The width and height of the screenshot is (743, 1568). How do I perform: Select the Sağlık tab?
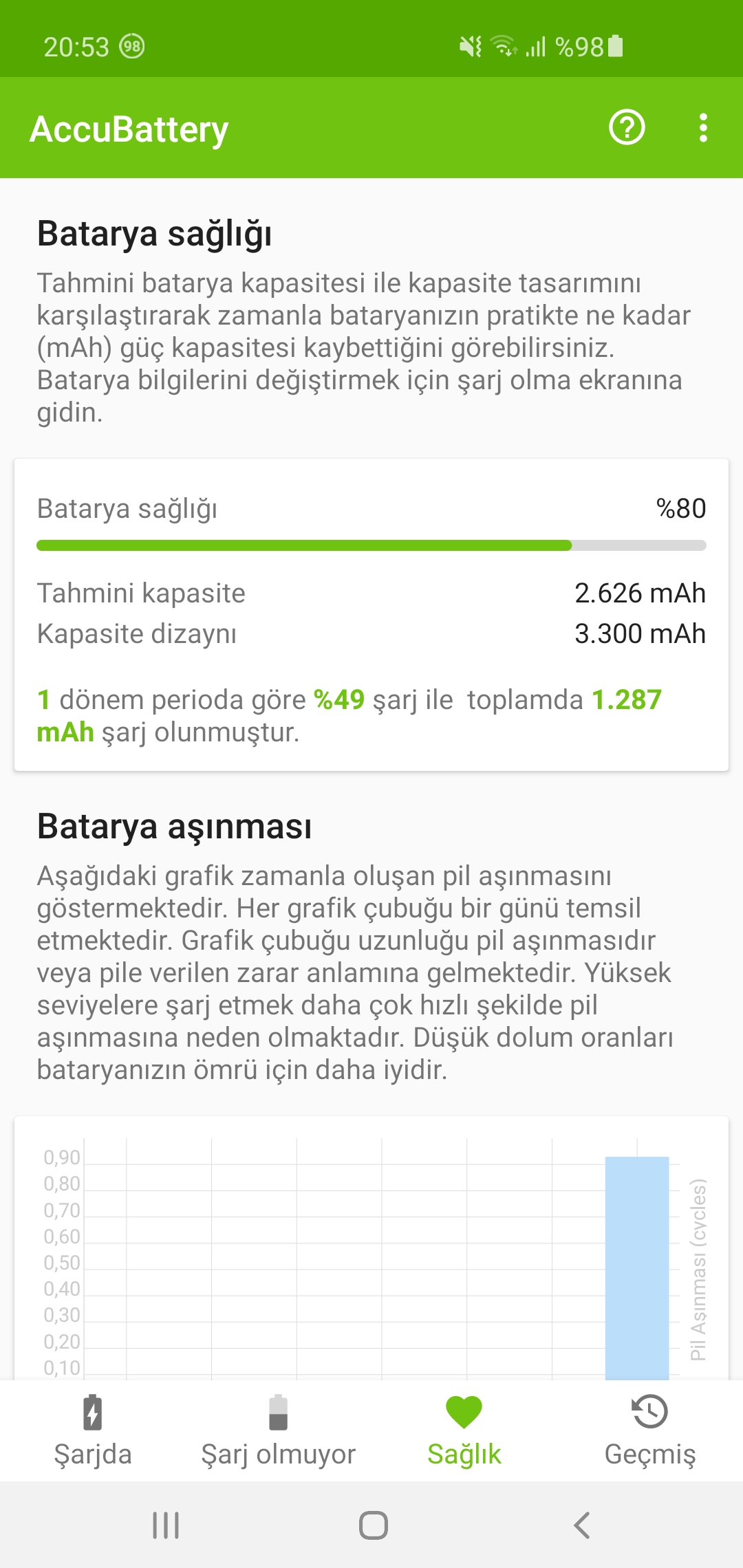(x=464, y=1431)
